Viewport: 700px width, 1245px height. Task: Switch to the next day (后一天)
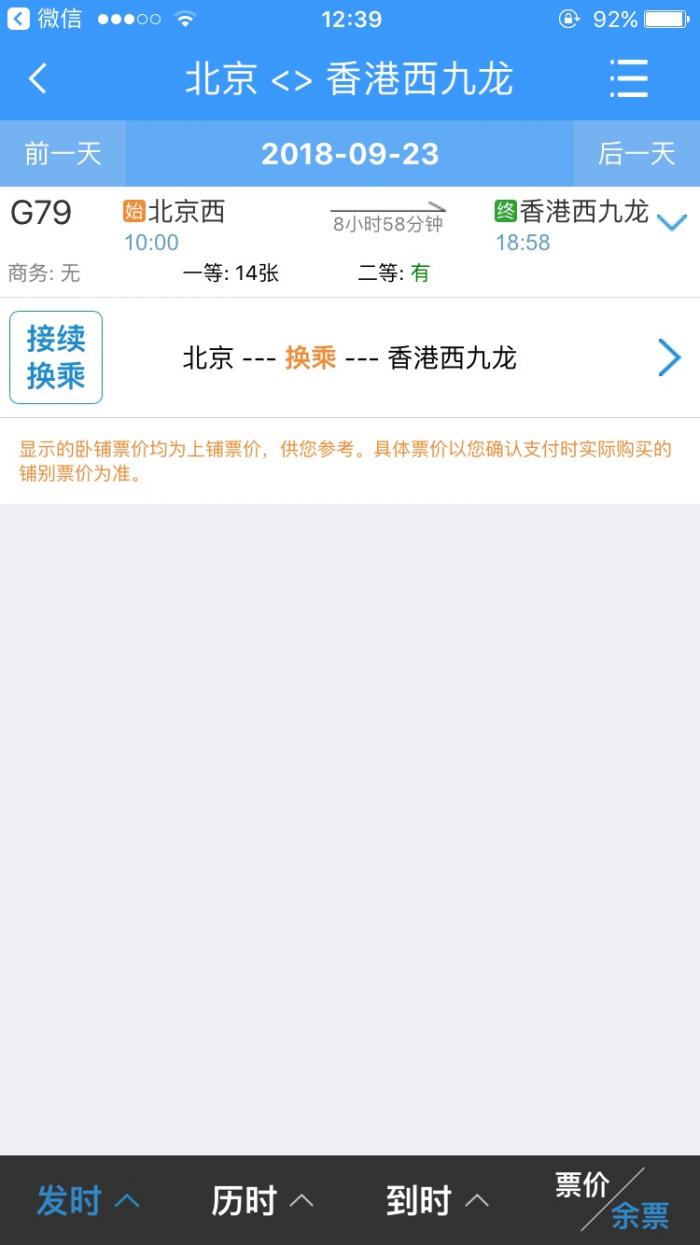pos(637,153)
